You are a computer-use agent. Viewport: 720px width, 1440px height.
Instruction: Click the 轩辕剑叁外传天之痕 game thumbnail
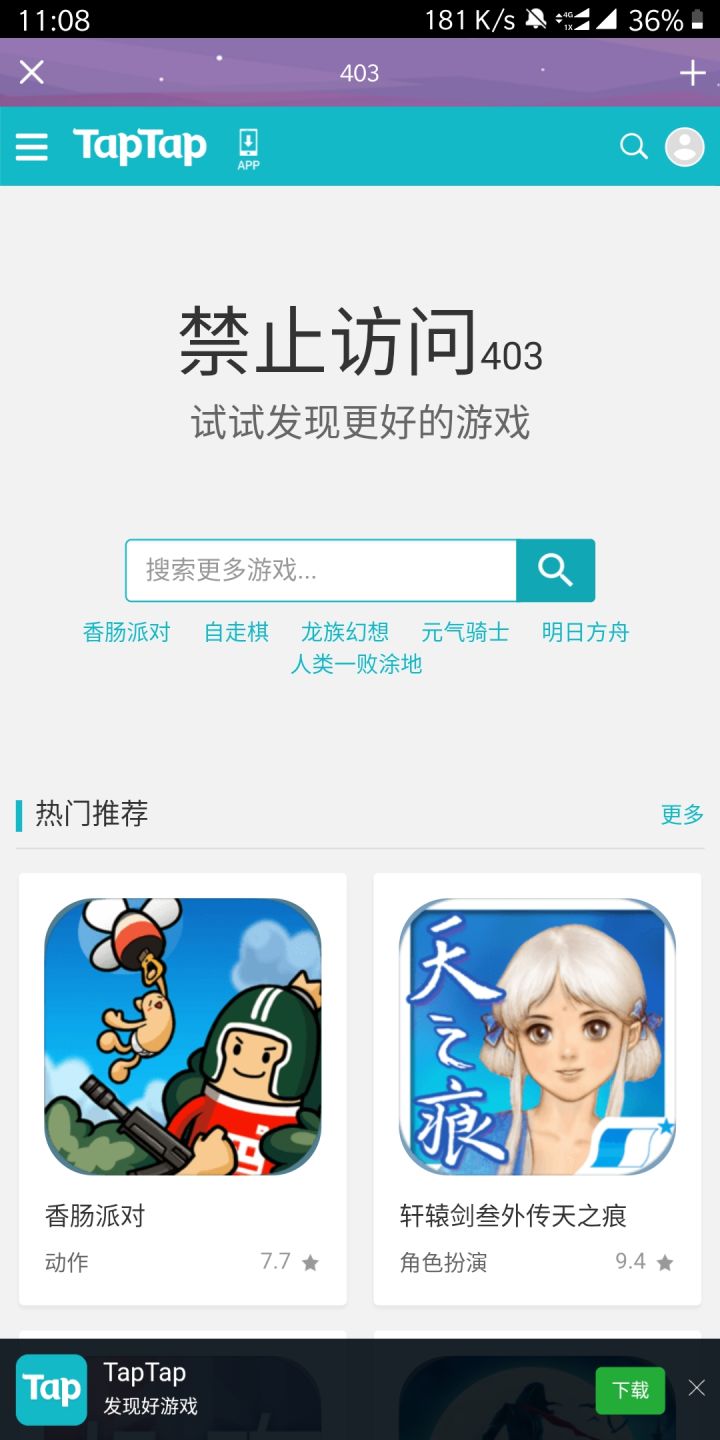(536, 1036)
